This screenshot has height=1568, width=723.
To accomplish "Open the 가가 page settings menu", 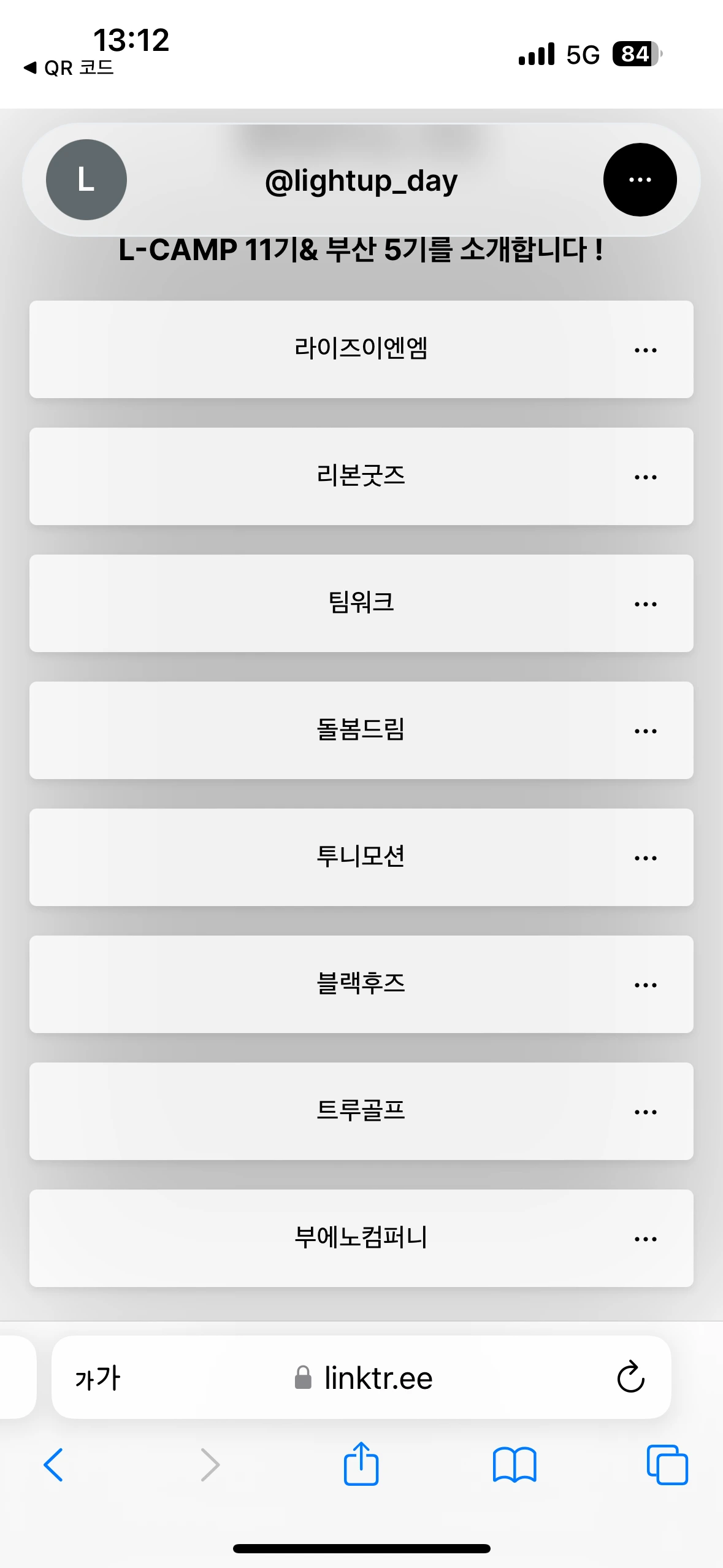I will (98, 1378).
